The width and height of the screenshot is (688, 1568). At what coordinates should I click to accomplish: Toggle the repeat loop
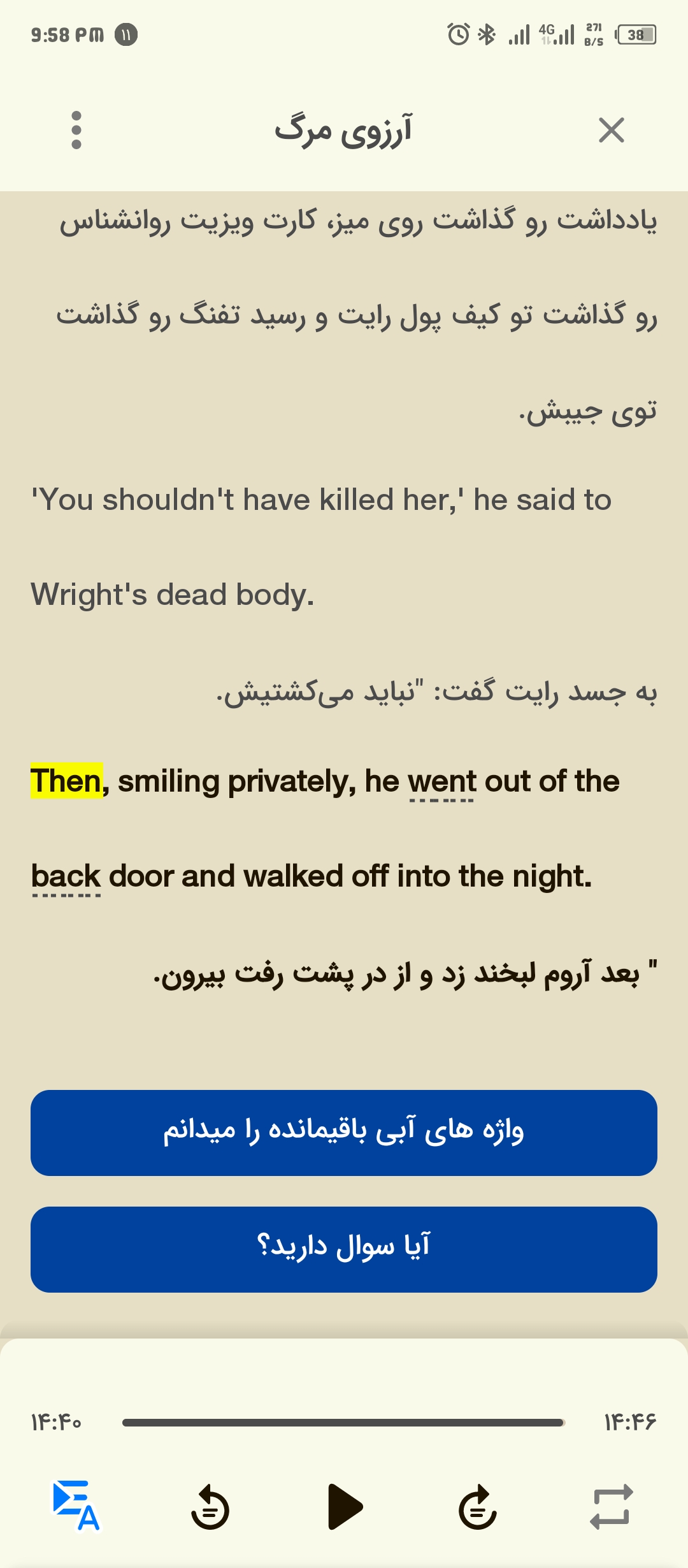pos(612,1507)
